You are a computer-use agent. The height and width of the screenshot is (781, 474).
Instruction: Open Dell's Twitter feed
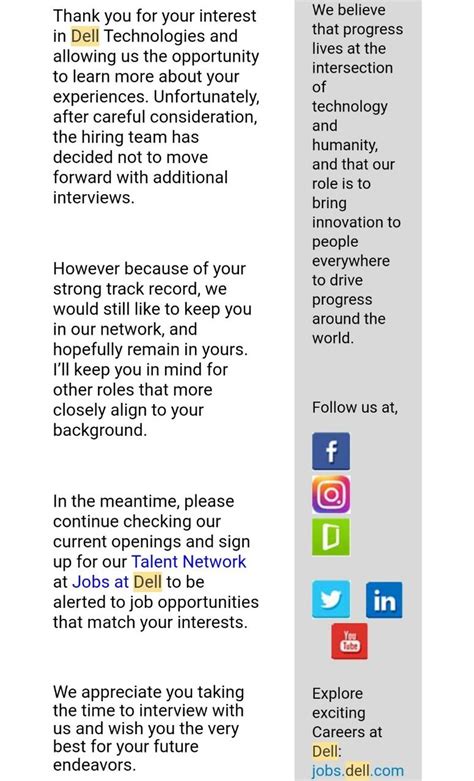click(331, 599)
